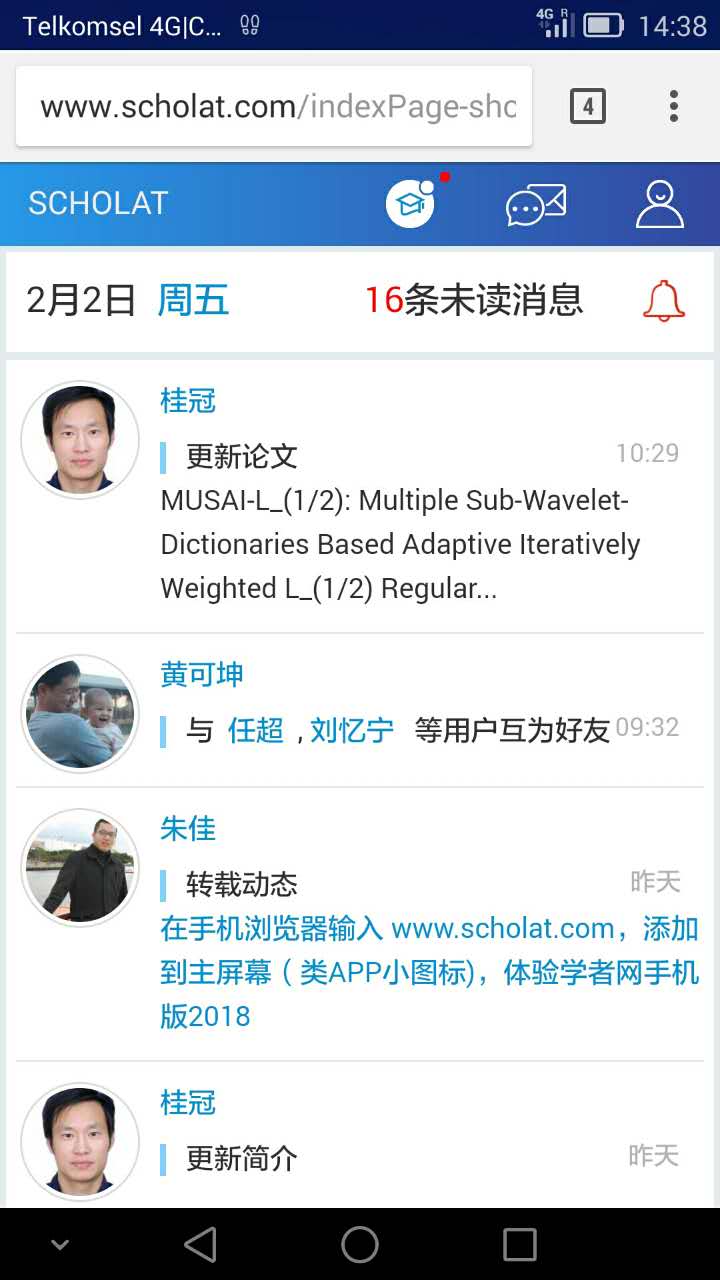Open 桂冠's 更新简介 update

[x=242, y=1159]
